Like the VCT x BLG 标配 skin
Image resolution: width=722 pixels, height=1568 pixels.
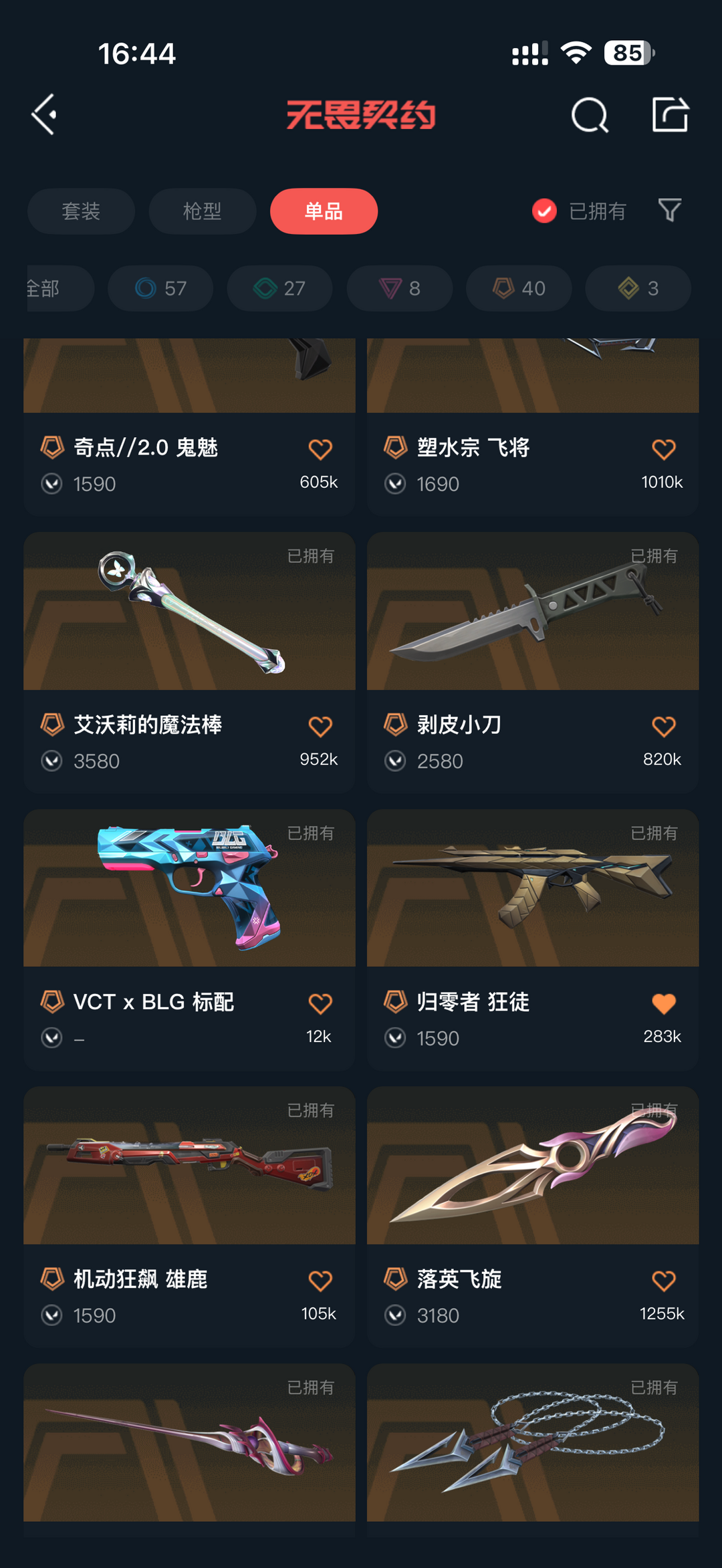point(320,1003)
